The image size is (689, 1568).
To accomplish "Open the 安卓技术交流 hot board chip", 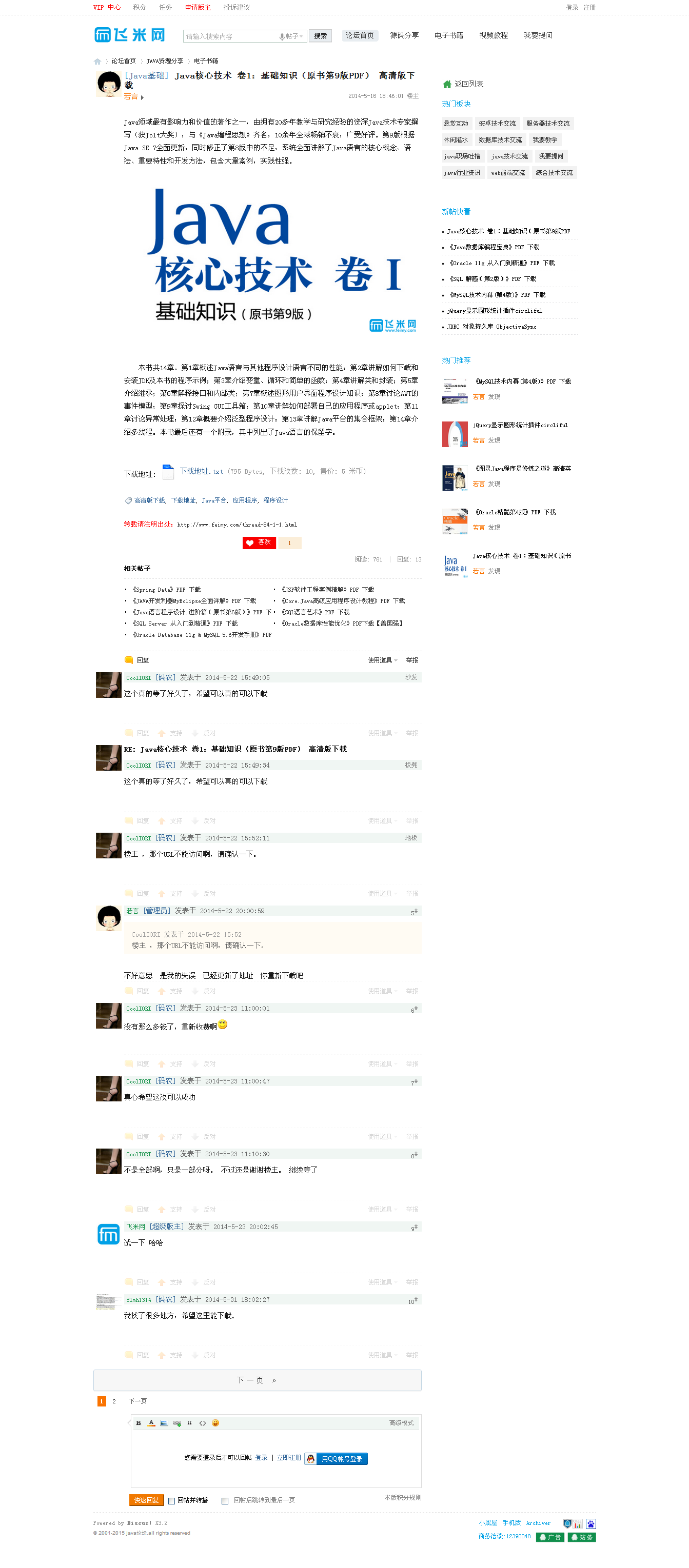I will click(x=497, y=124).
